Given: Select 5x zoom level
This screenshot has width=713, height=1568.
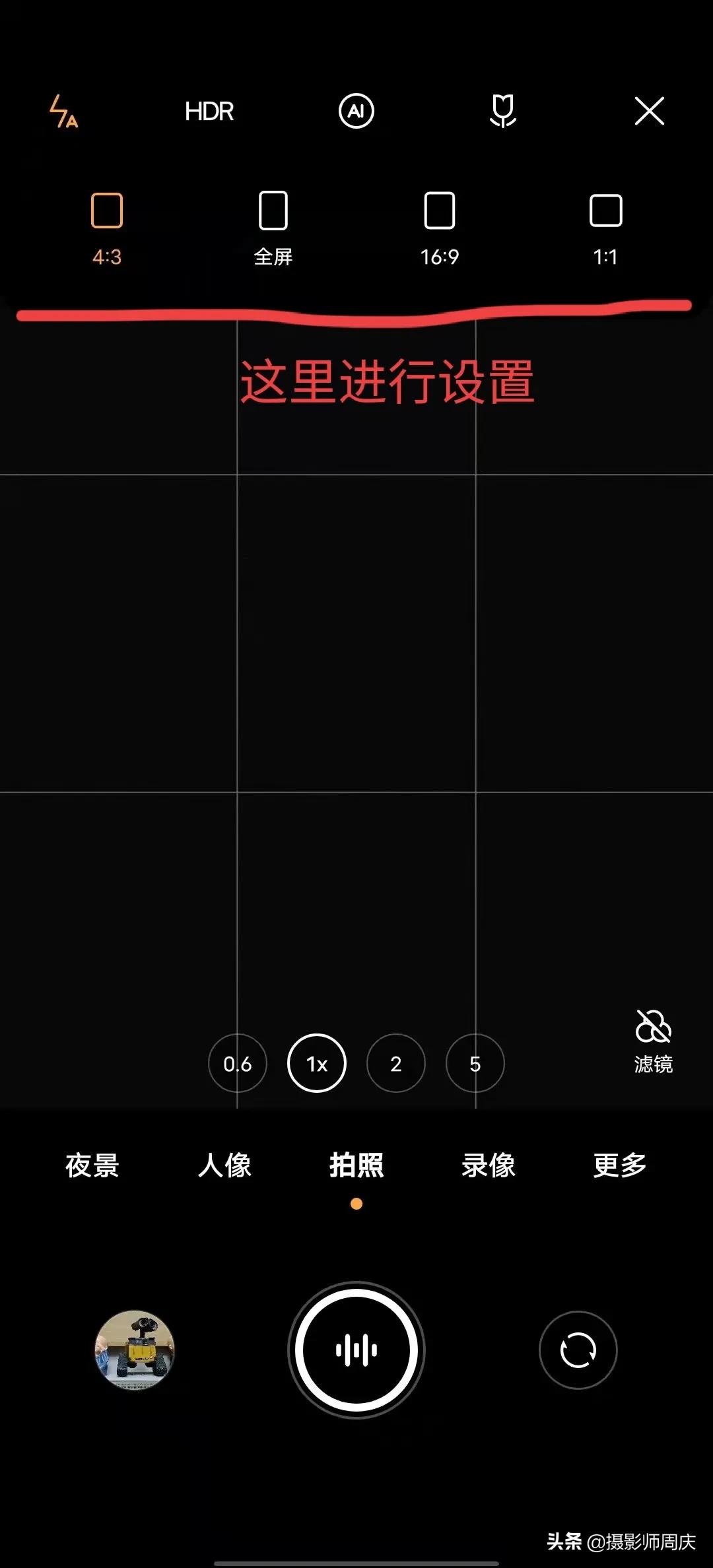Looking at the screenshot, I should (x=475, y=1063).
